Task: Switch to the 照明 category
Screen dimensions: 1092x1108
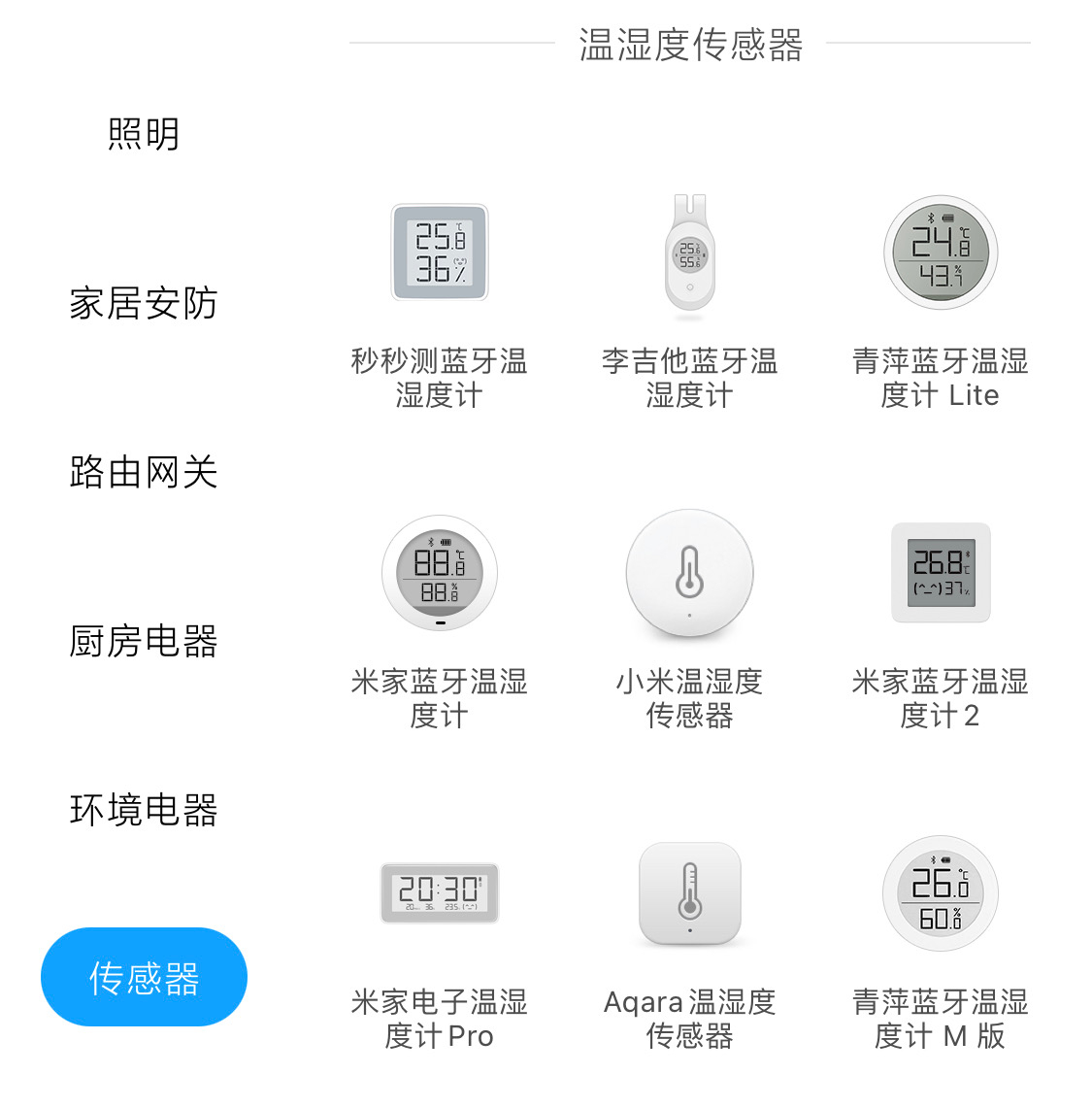Action: point(144,134)
